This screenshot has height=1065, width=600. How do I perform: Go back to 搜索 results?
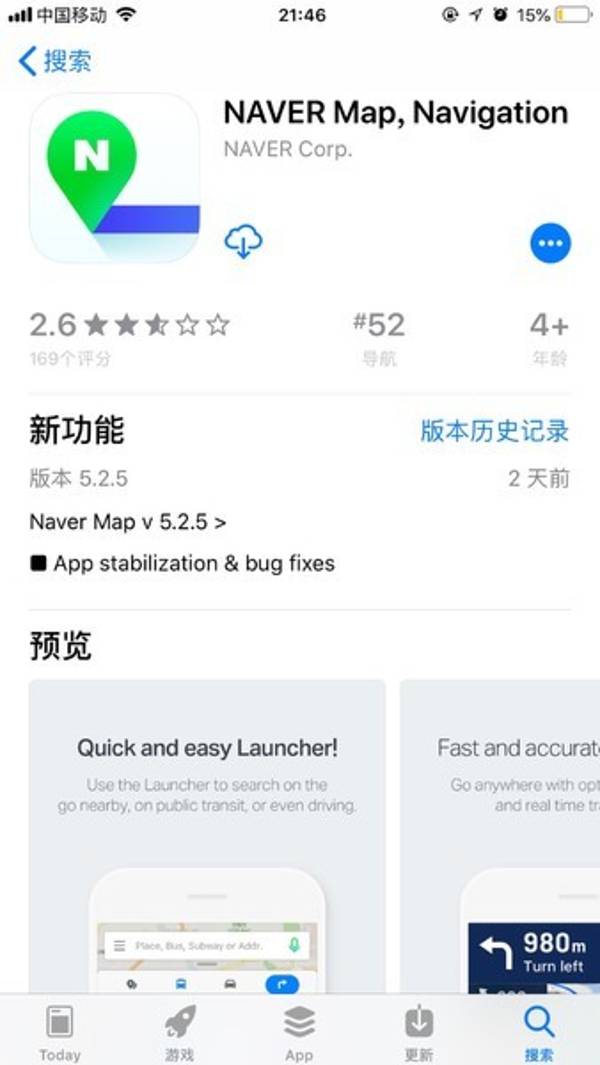(x=55, y=61)
